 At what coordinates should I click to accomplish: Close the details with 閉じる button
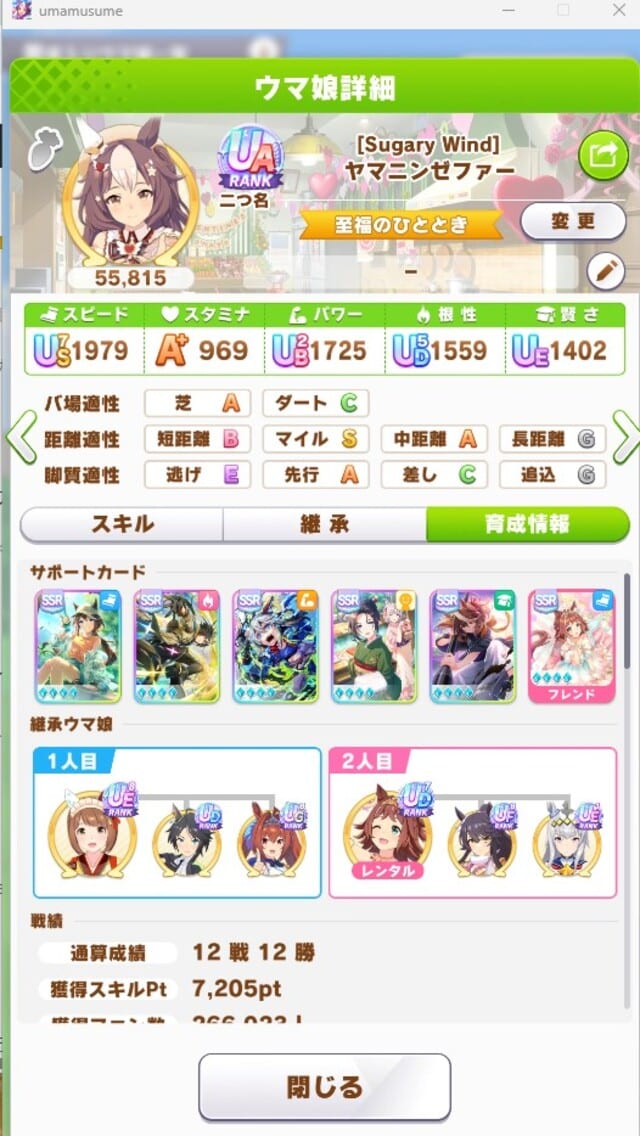(323, 1087)
